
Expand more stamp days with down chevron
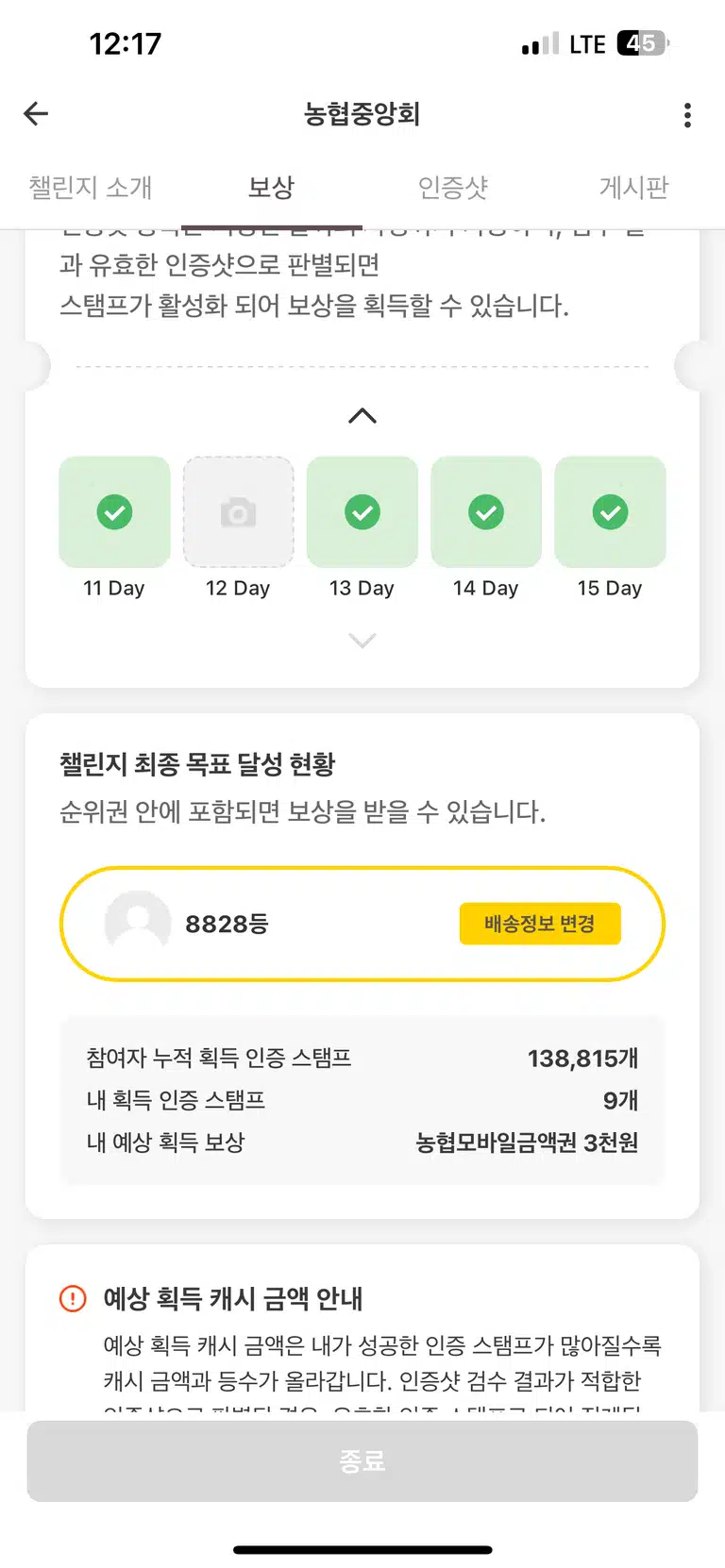(362, 641)
